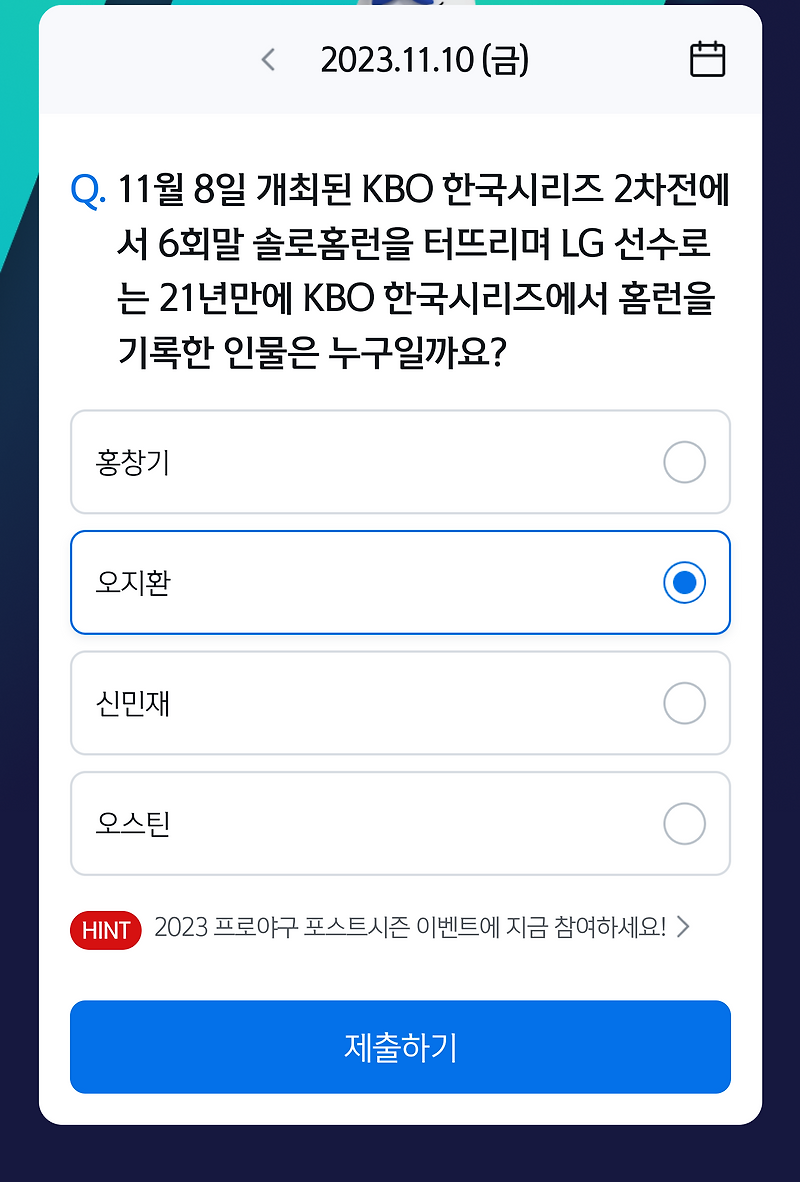Click the answer card labeled 오스틴
This screenshot has width=800, height=1182.
tap(400, 823)
